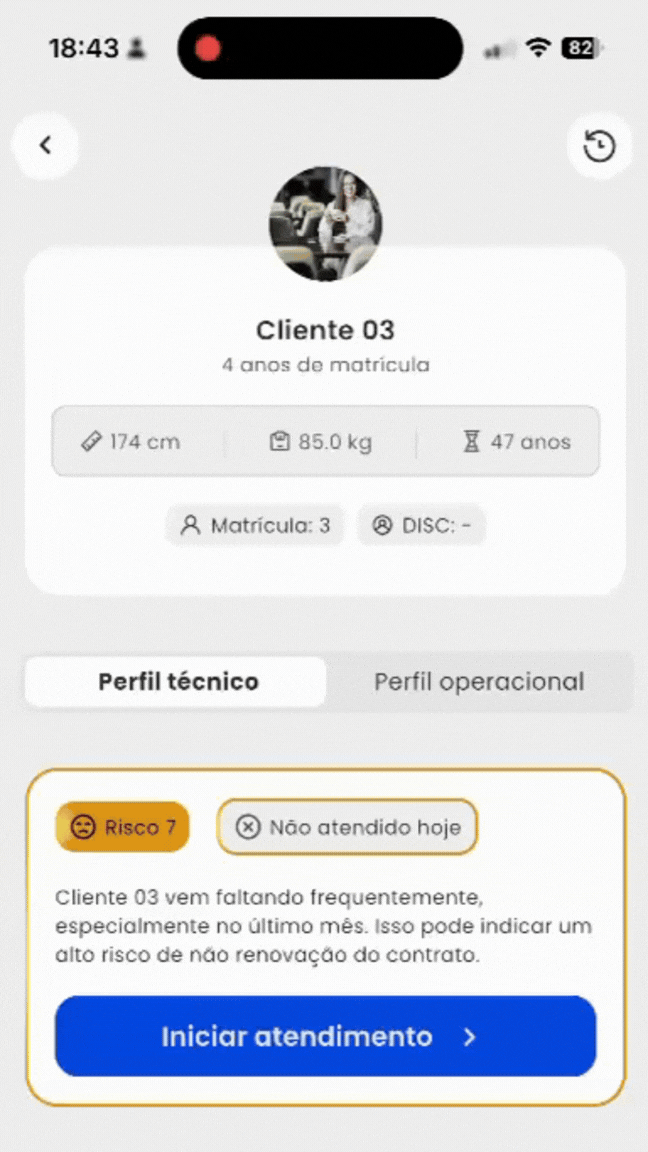Open the history clock icon
This screenshot has width=648, height=1152.
pos(599,146)
